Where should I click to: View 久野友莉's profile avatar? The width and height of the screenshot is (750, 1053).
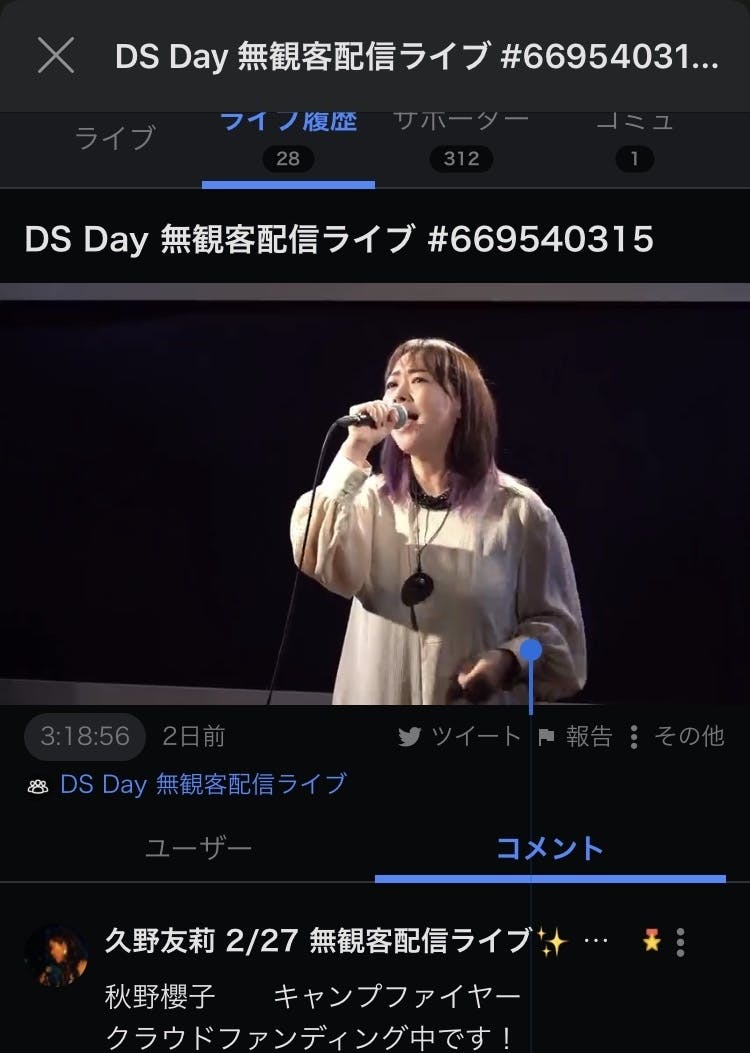pos(55,956)
